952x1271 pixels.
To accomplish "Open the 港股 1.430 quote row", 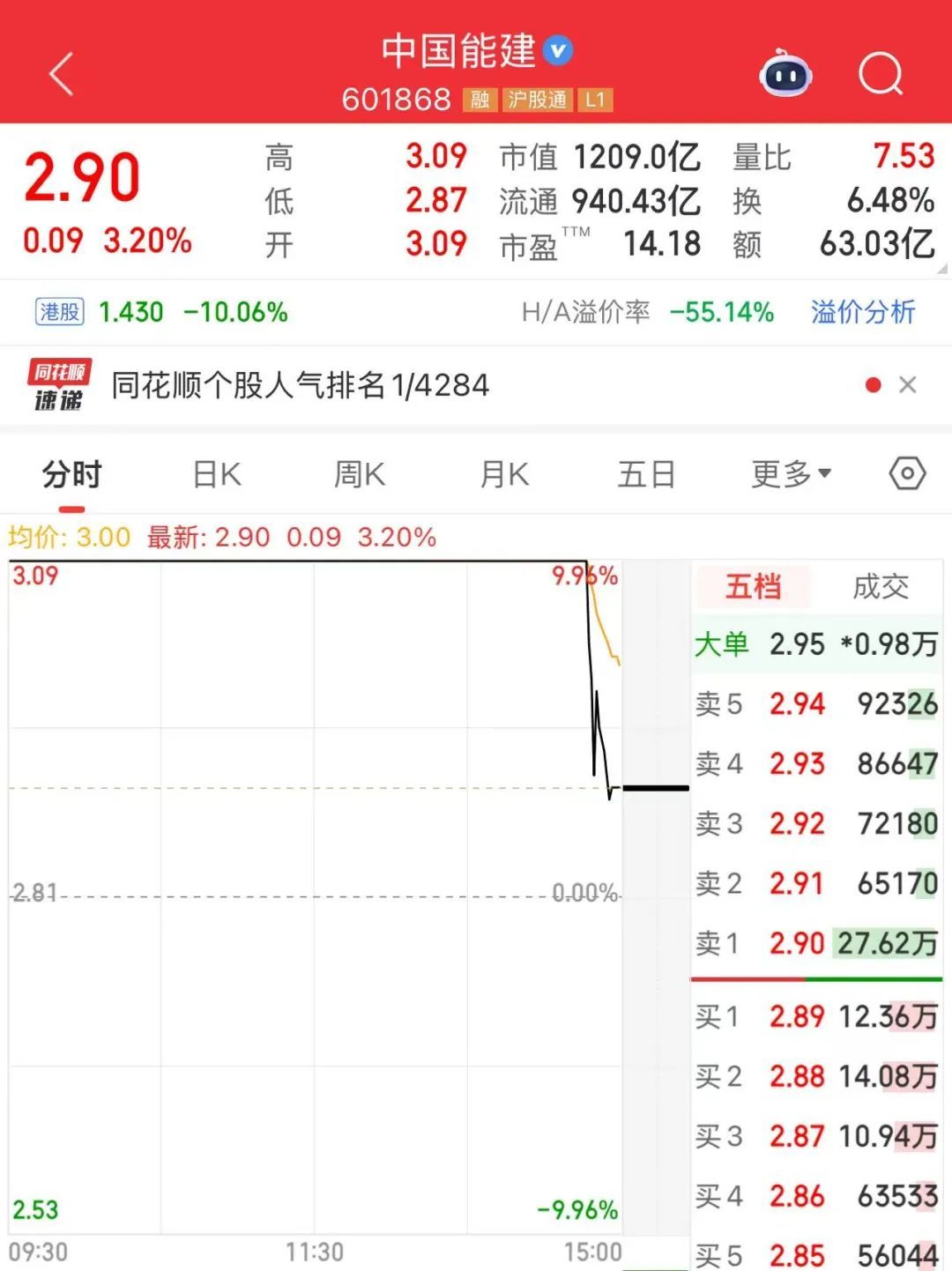I will click(x=163, y=312).
